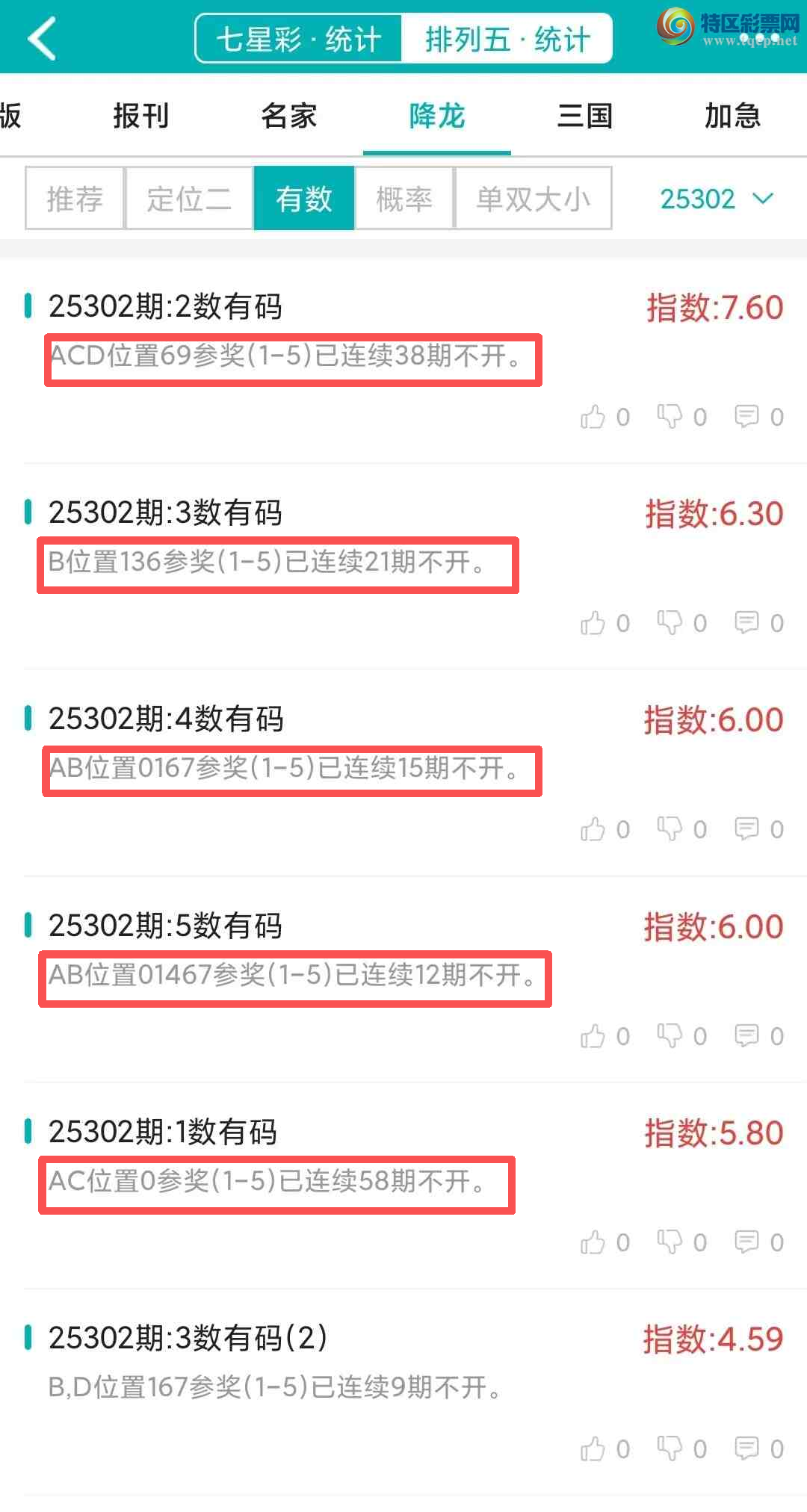This screenshot has height=1512, width=807.
Task: Select the 单双大小 filter
Action: pyautogui.click(x=533, y=199)
